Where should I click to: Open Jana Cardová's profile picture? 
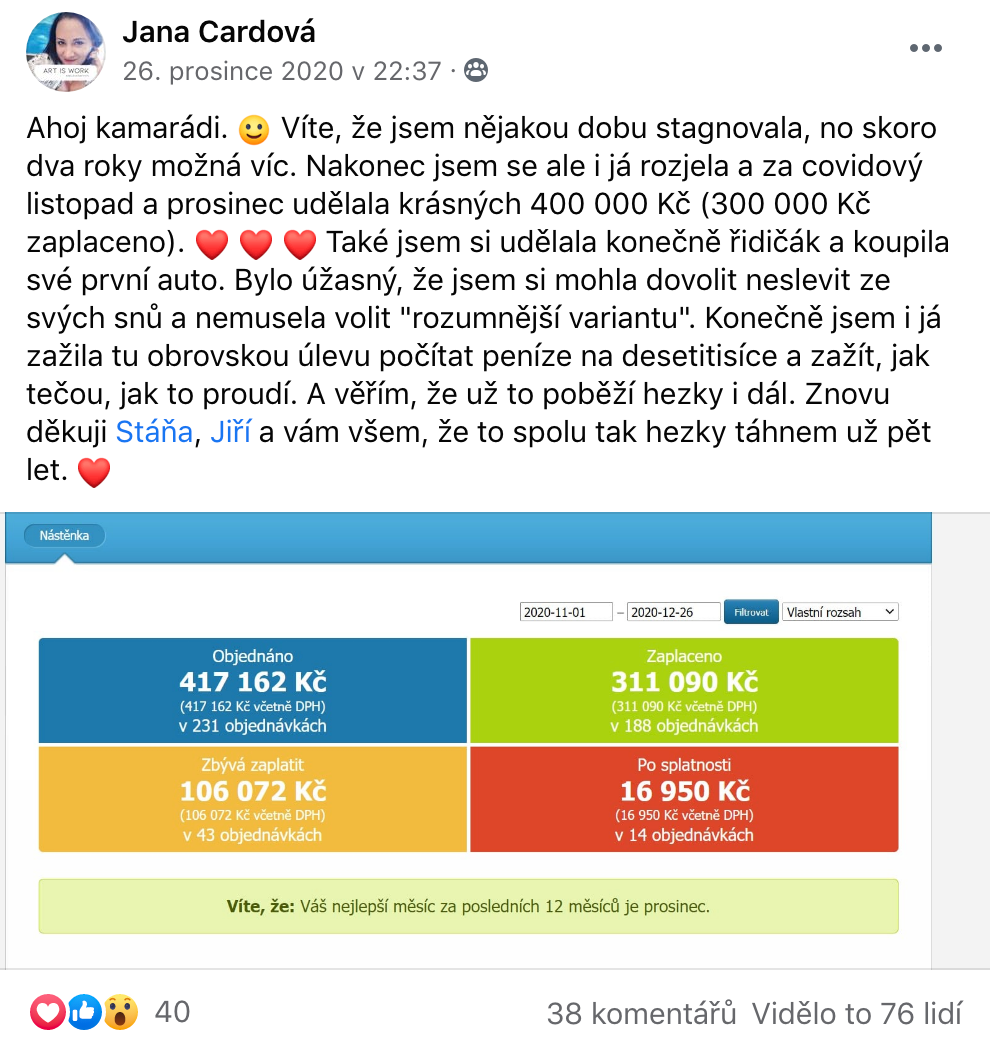click(65, 52)
